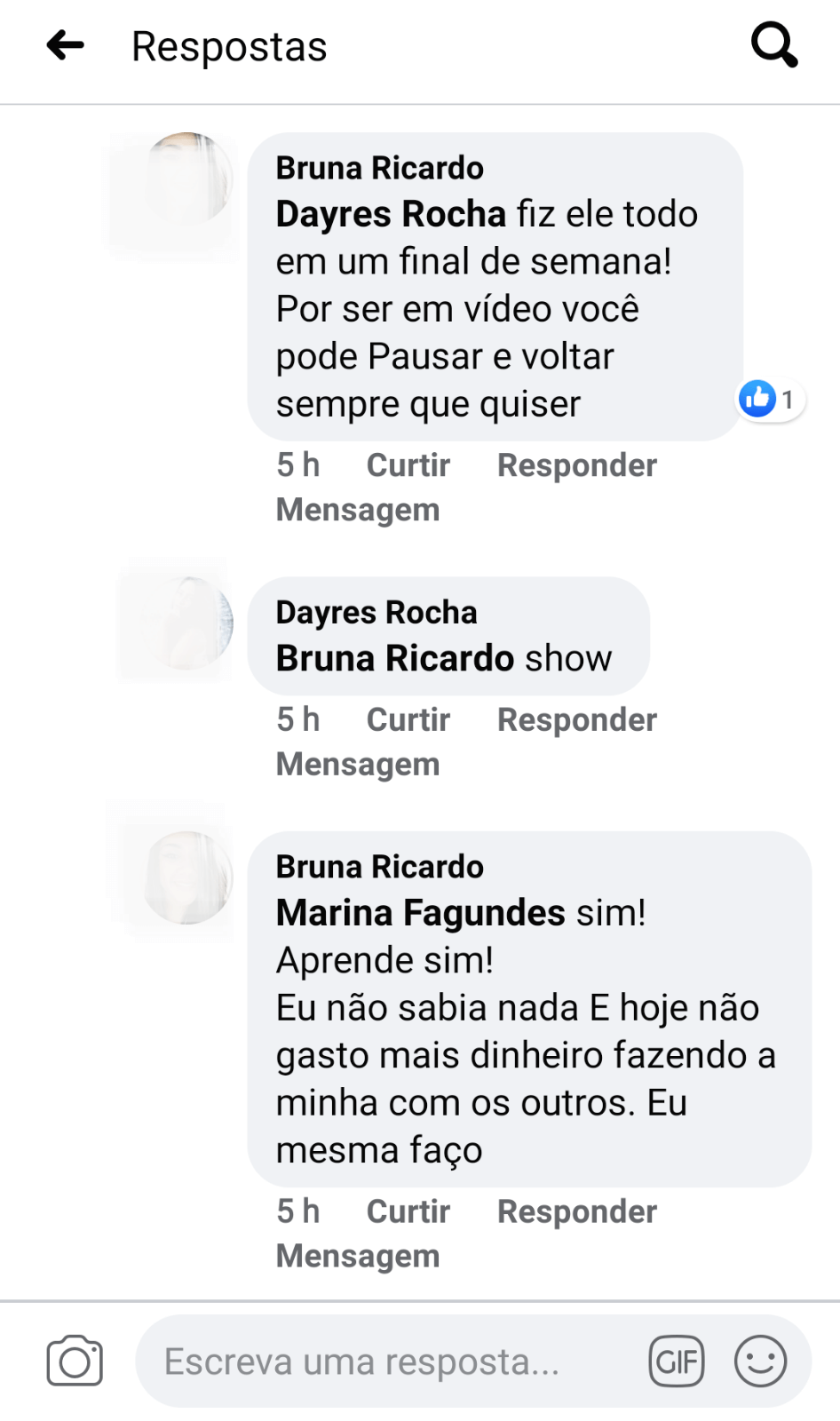Like Bruna's reply to Marina Fagundes
This screenshot has height=1421, width=840.
click(408, 1211)
